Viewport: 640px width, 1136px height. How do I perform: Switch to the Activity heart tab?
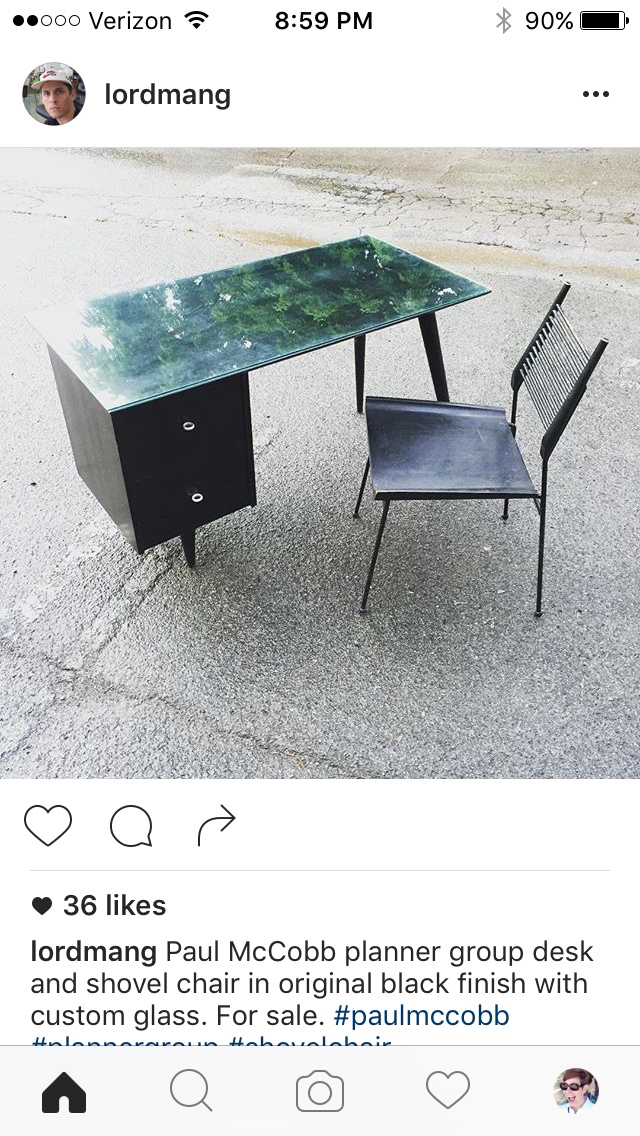(x=448, y=1092)
